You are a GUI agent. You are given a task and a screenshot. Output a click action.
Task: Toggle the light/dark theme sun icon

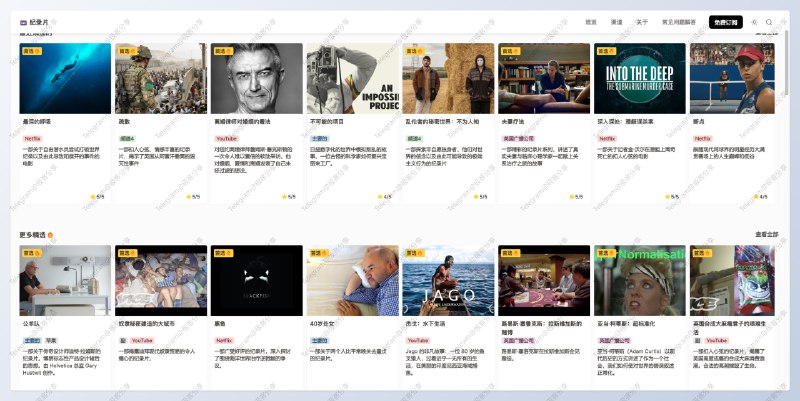755,21
